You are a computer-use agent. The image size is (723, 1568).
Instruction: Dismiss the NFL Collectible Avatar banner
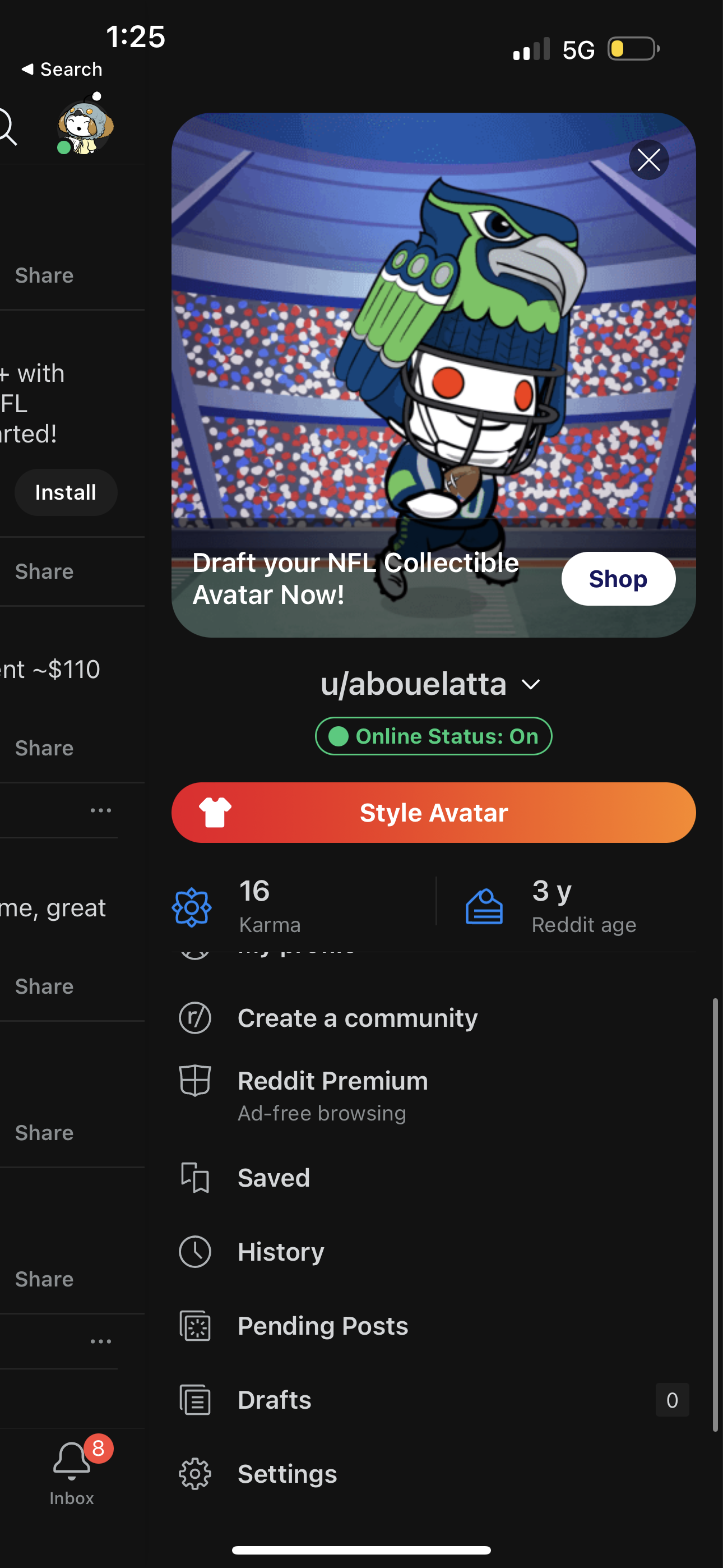click(649, 160)
